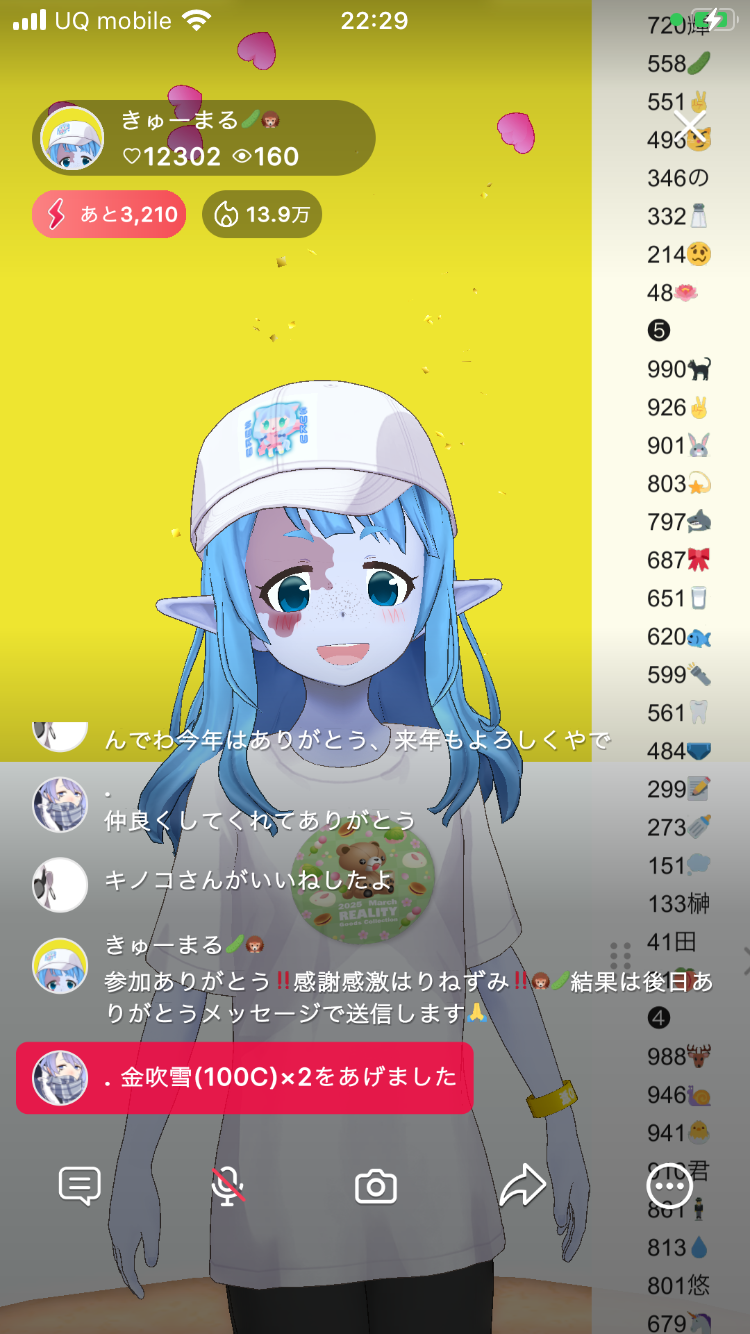Open the 13.9万 flame points chip
The image size is (750, 1334).
point(262,214)
